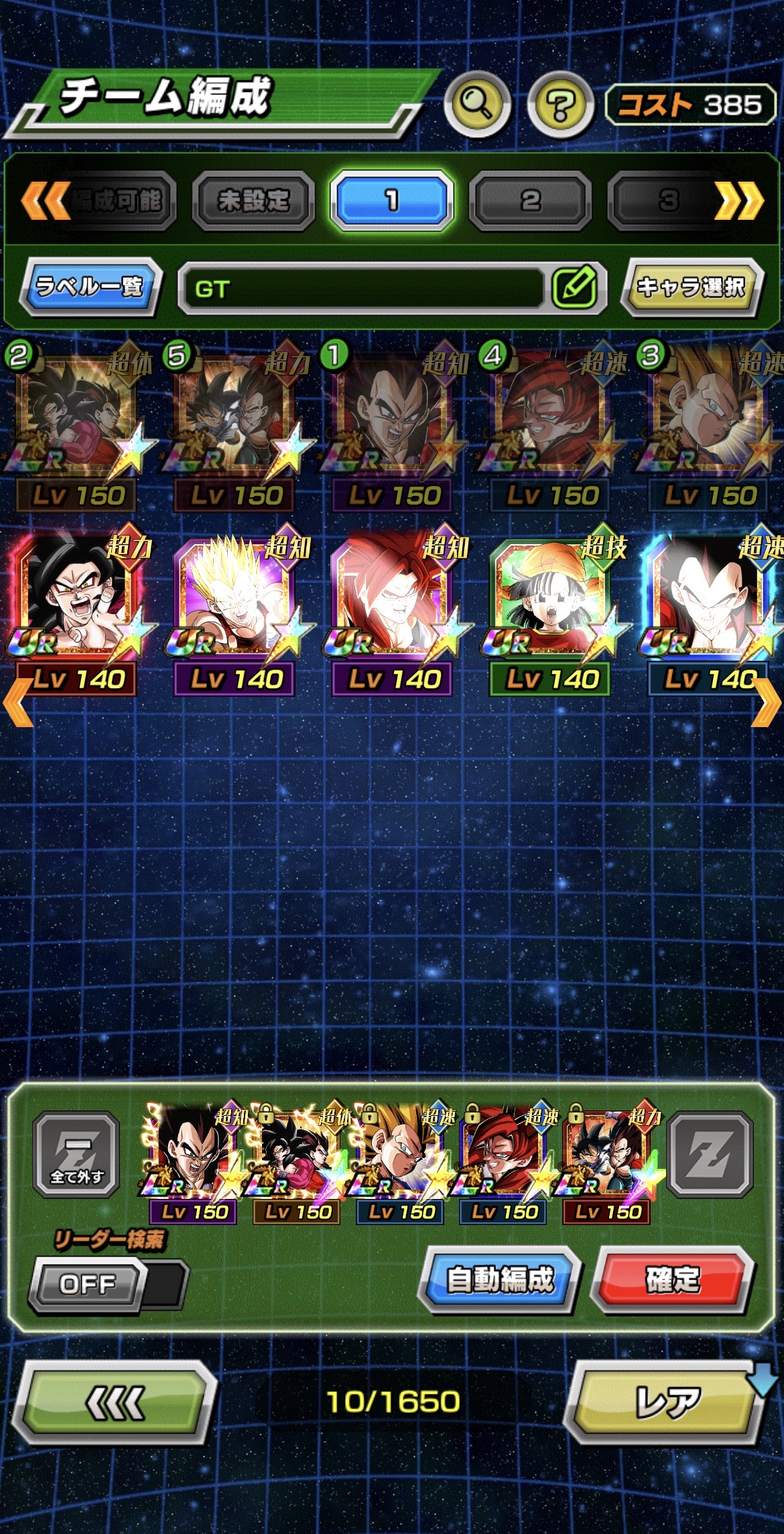Go to next team tabs with right double arrow
The image size is (784, 1534).
click(738, 200)
